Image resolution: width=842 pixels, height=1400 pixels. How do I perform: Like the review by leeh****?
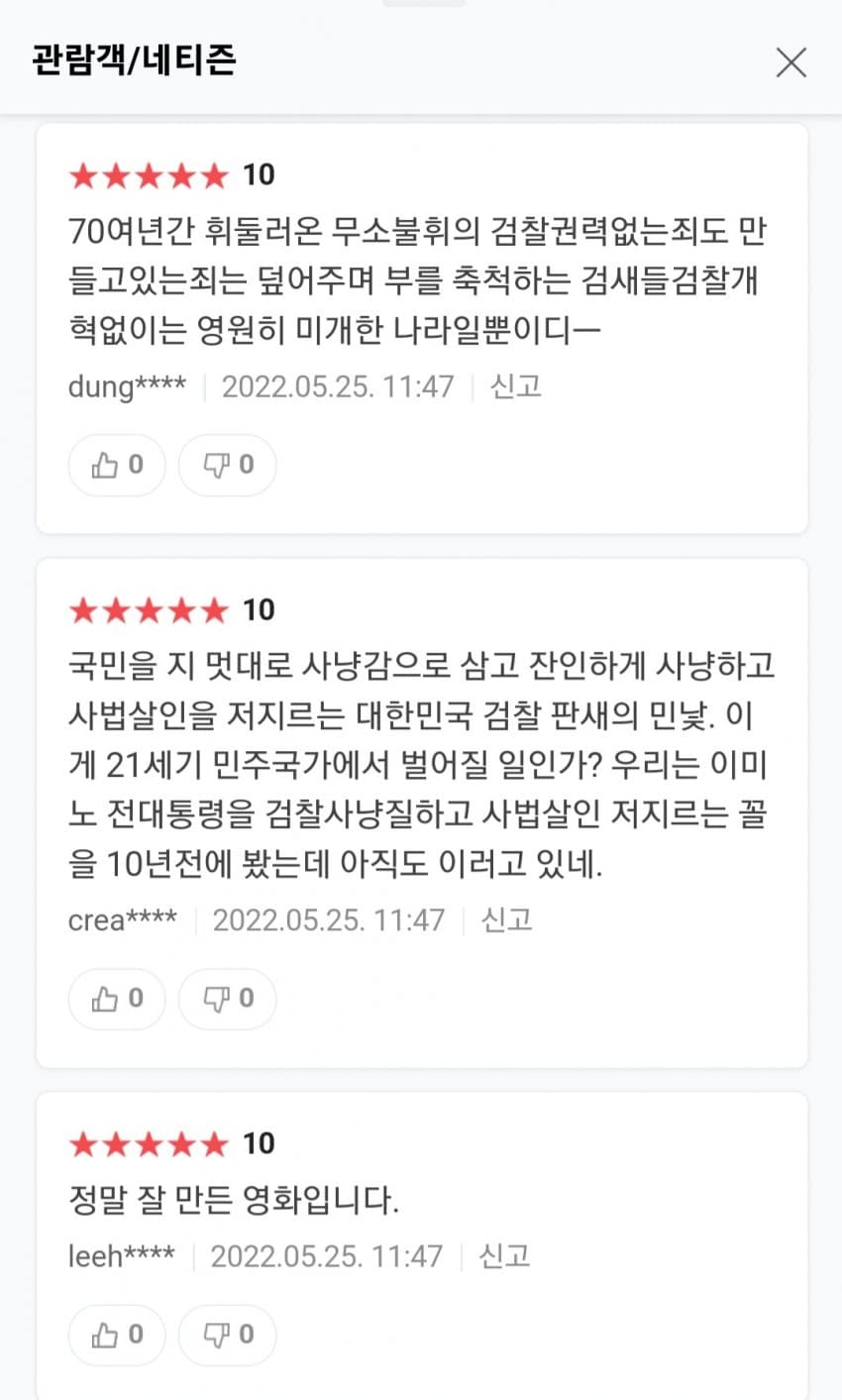click(x=117, y=1335)
